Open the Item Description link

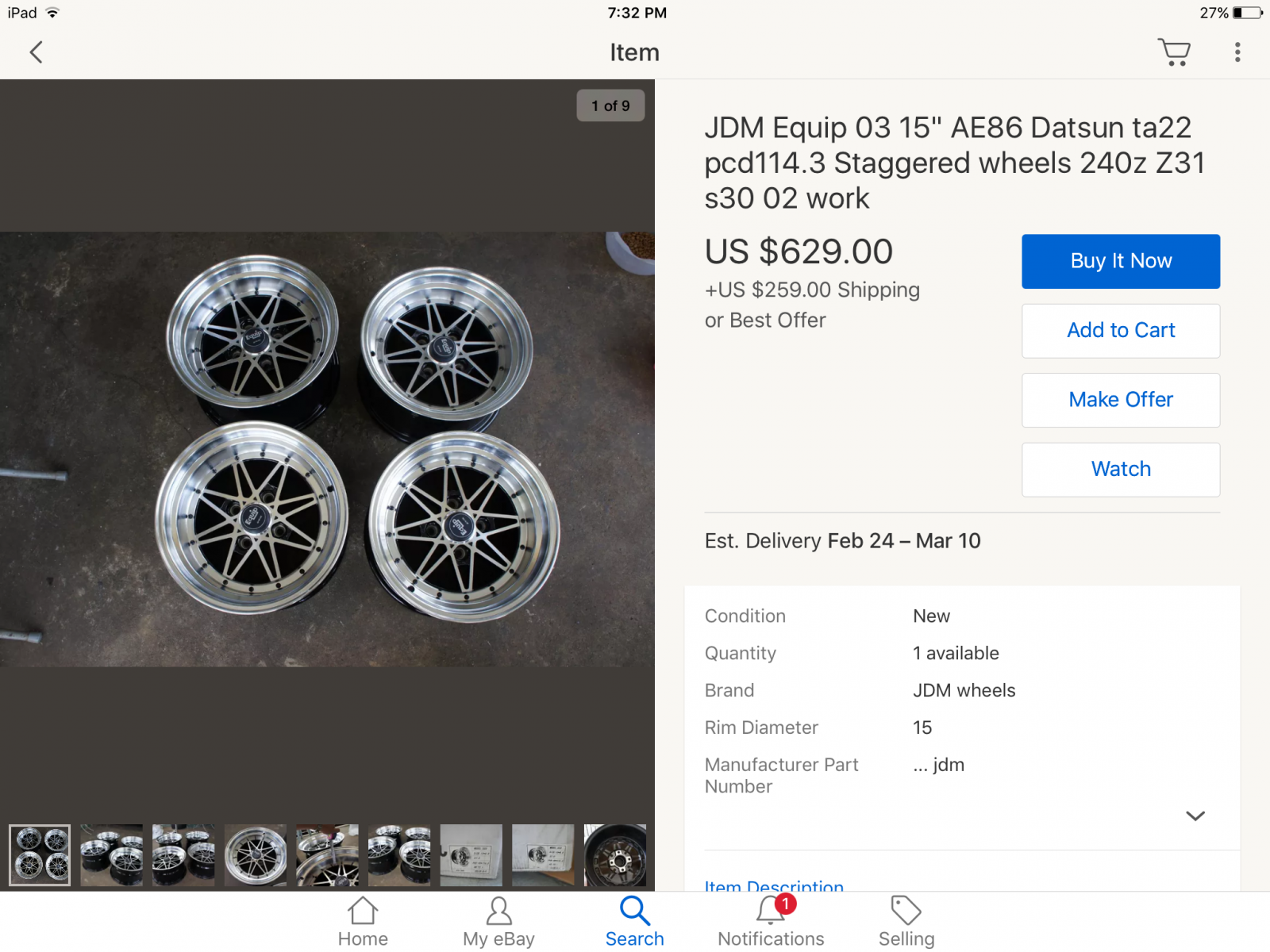click(x=774, y=885)
